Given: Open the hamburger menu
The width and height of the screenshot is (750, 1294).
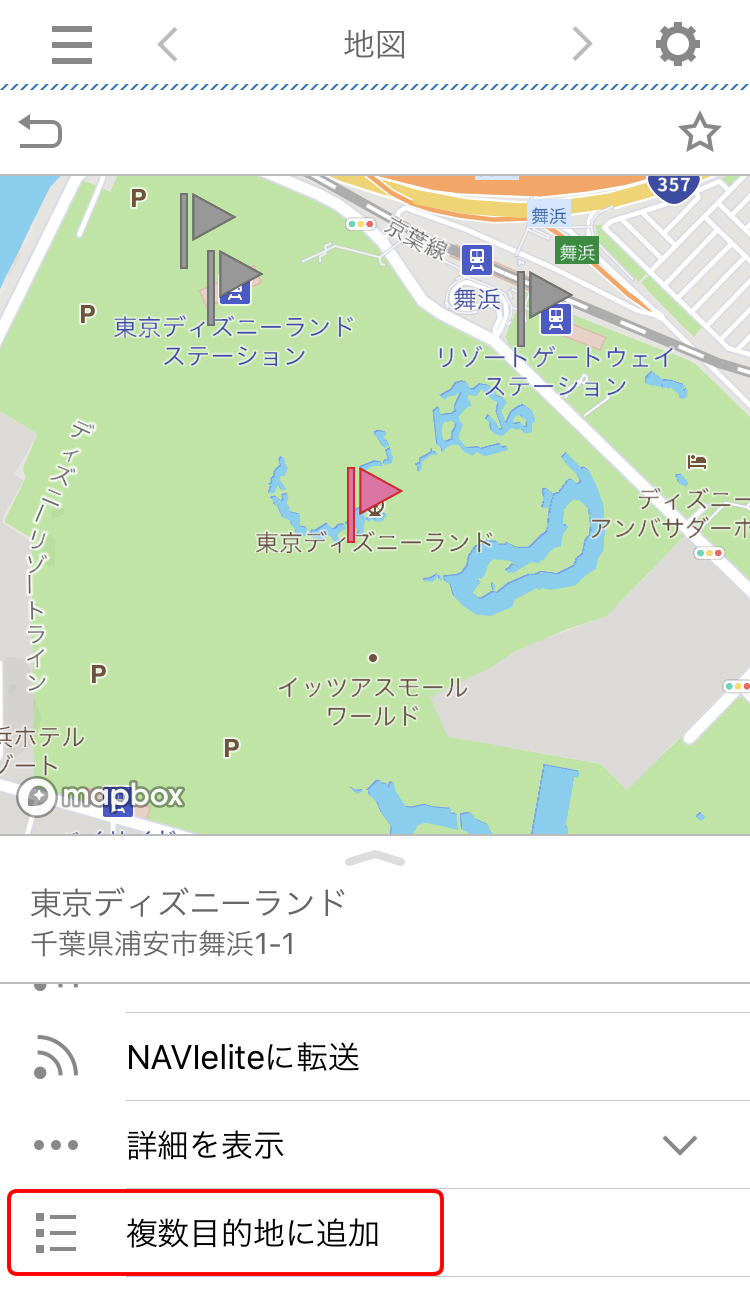Looking at the screenshot, I should tap(72, 44).
